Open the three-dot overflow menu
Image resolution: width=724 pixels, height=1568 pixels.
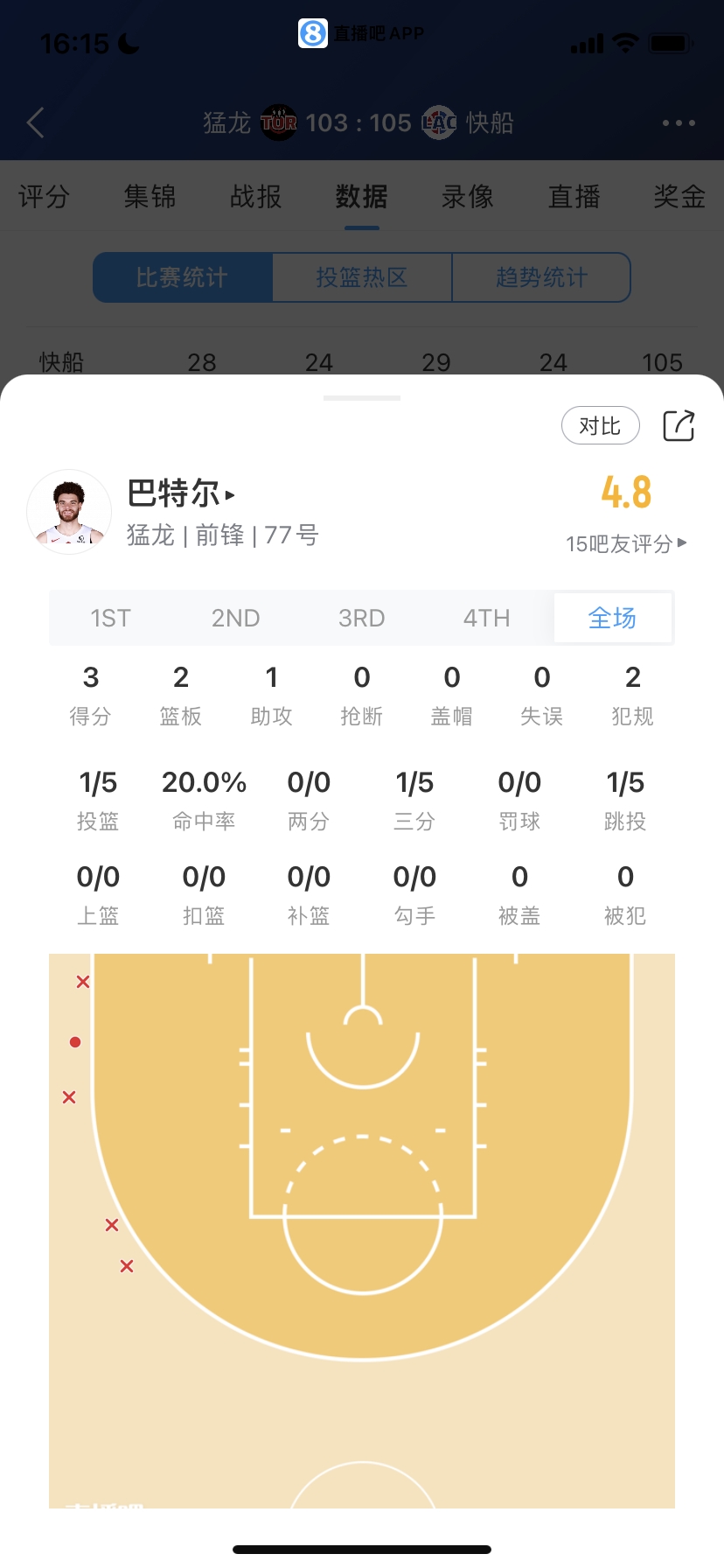click(679, 123)
